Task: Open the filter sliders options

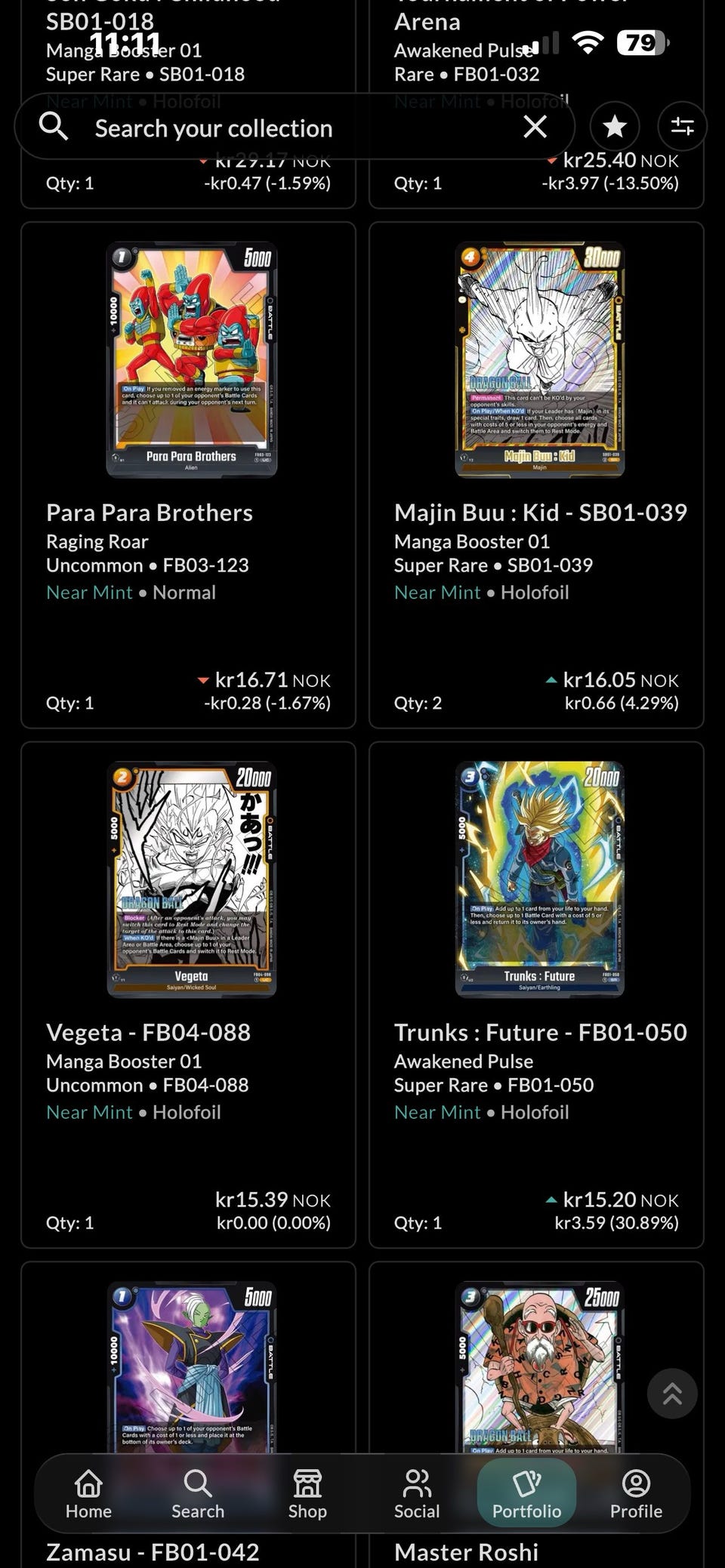Action: (682, 127)
